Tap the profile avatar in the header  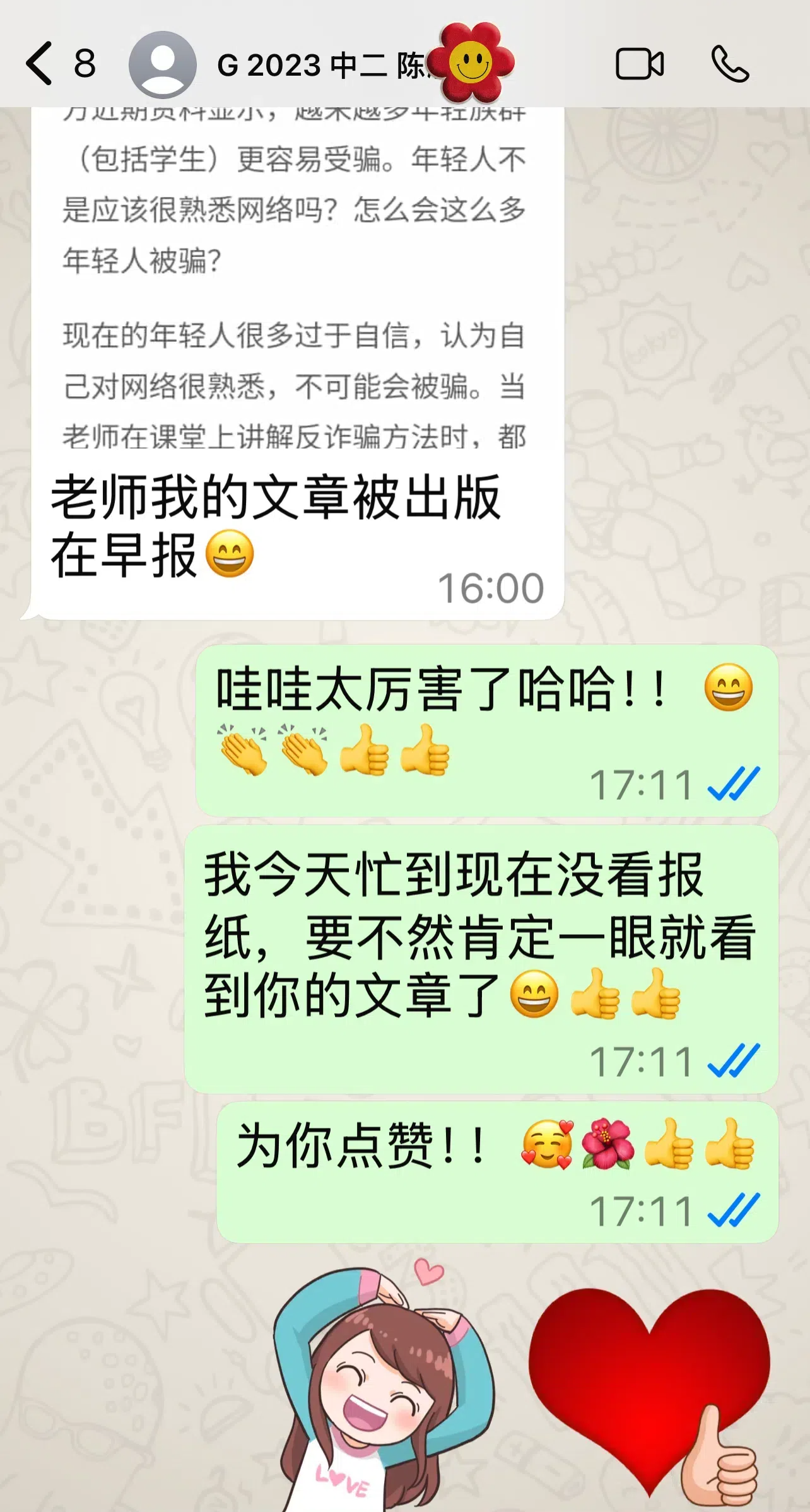pos(162,64)
